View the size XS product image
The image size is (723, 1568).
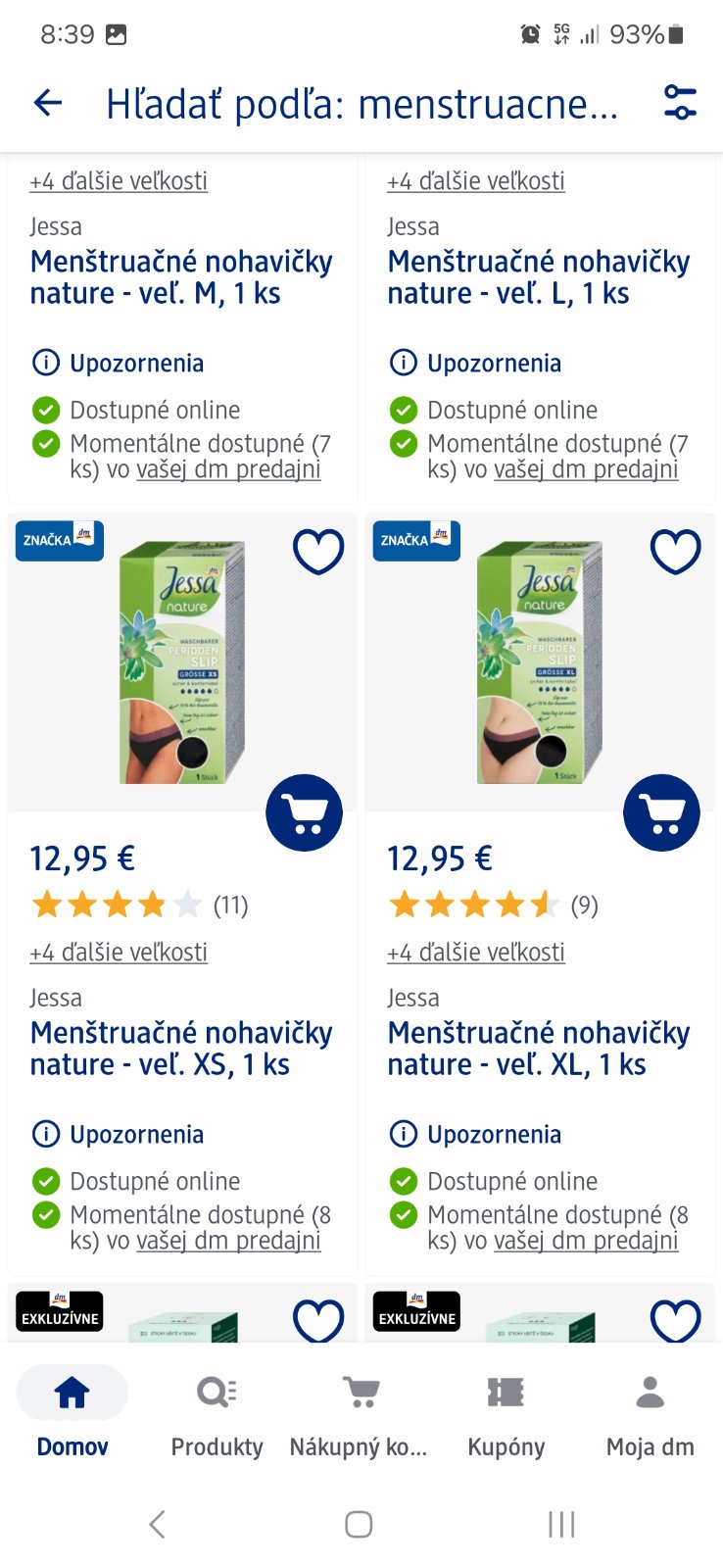point(181,661)
